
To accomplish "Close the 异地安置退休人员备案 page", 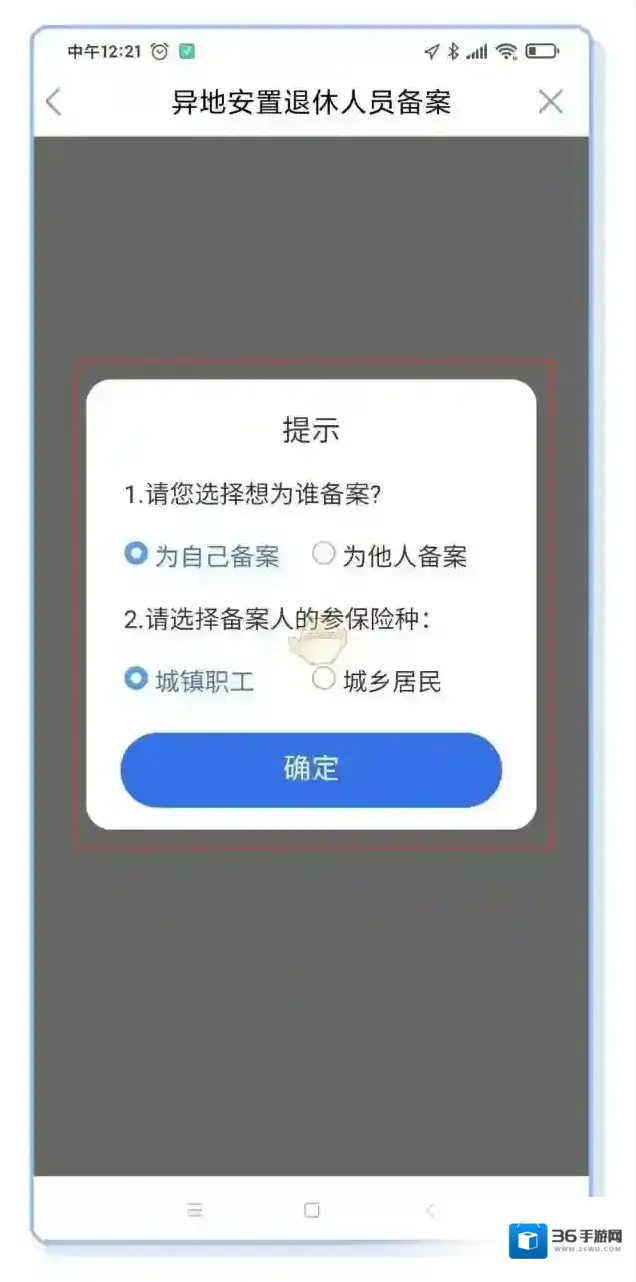I will [550, 101].
